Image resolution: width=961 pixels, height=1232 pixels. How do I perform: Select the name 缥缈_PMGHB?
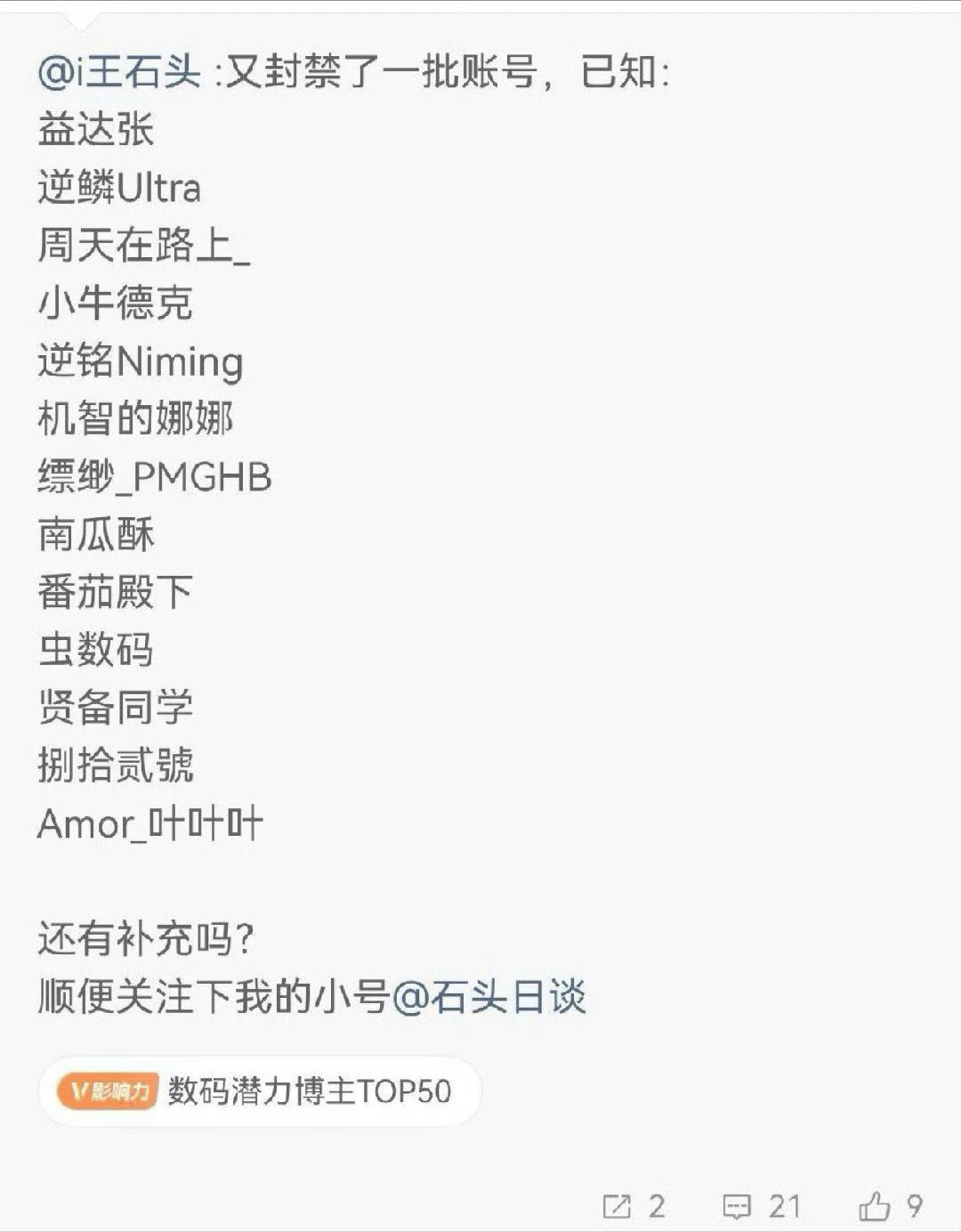(156, 478)
